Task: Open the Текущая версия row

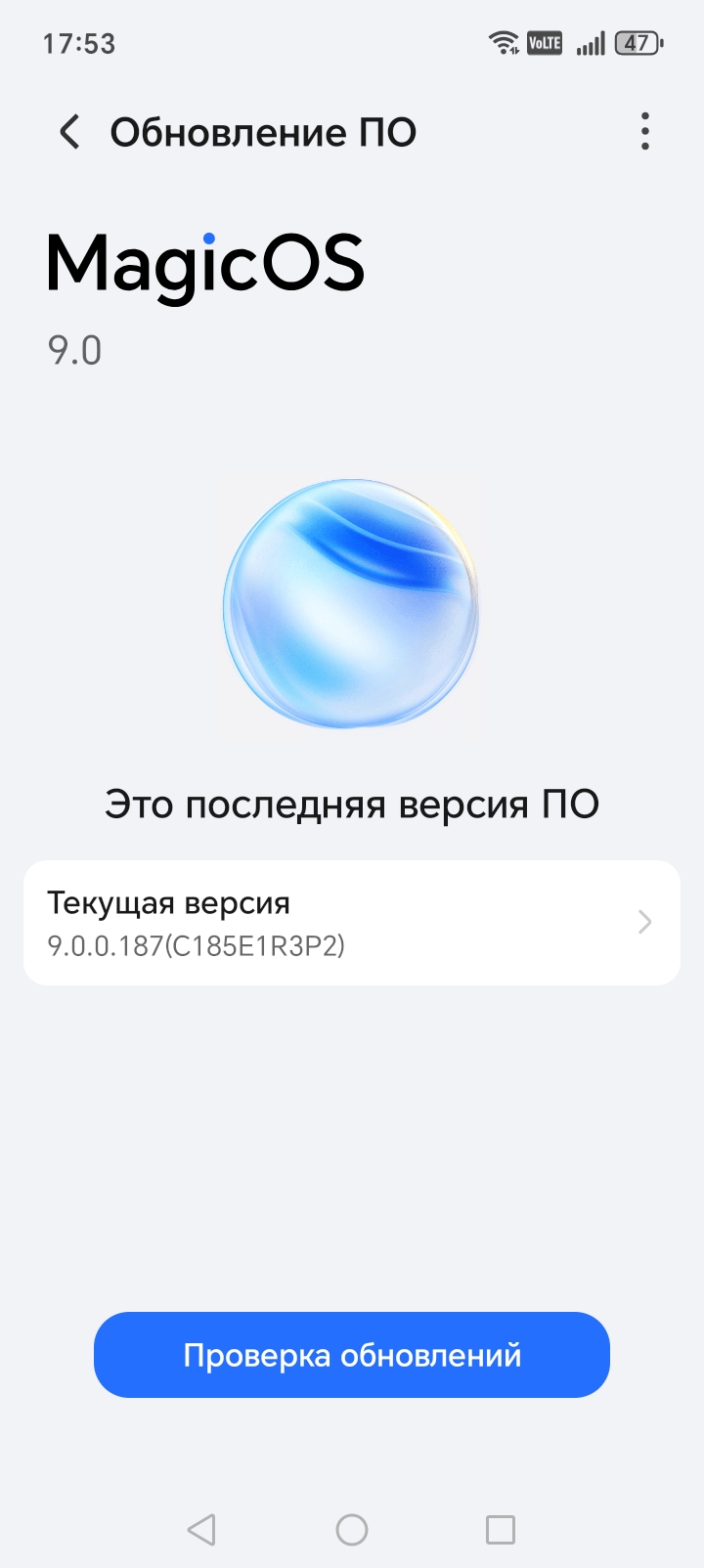Action: tap(351, 922)
